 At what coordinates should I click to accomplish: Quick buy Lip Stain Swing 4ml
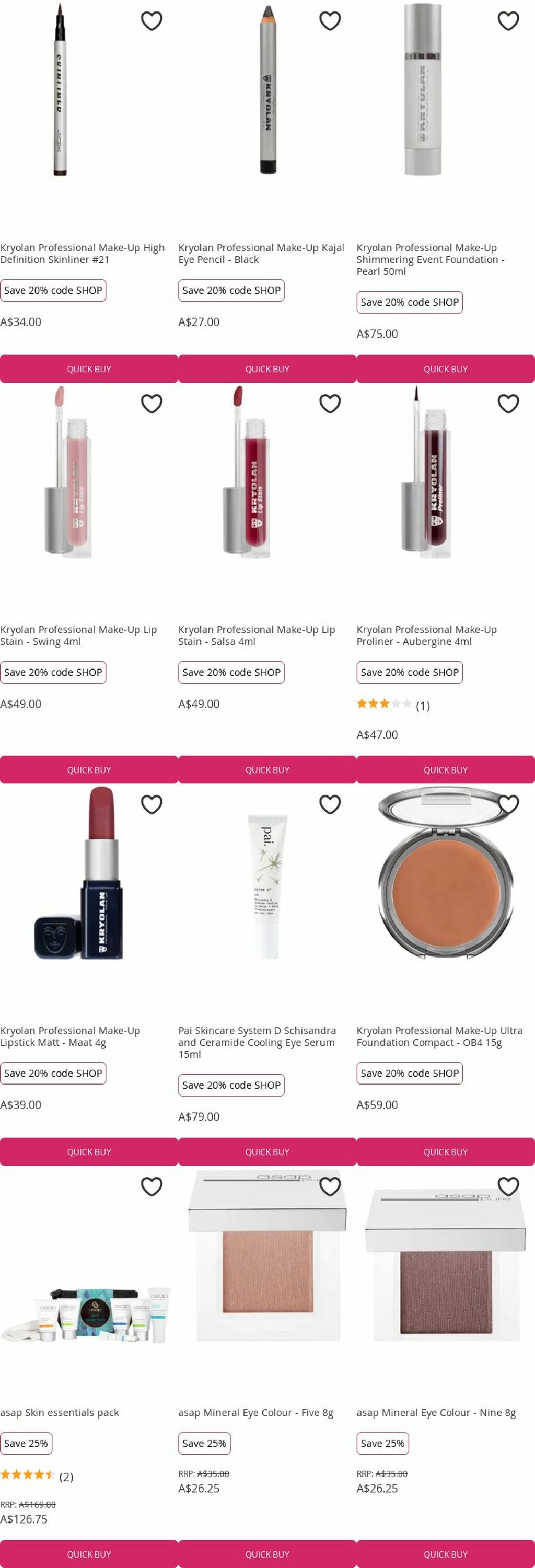[x=89, y=769]
